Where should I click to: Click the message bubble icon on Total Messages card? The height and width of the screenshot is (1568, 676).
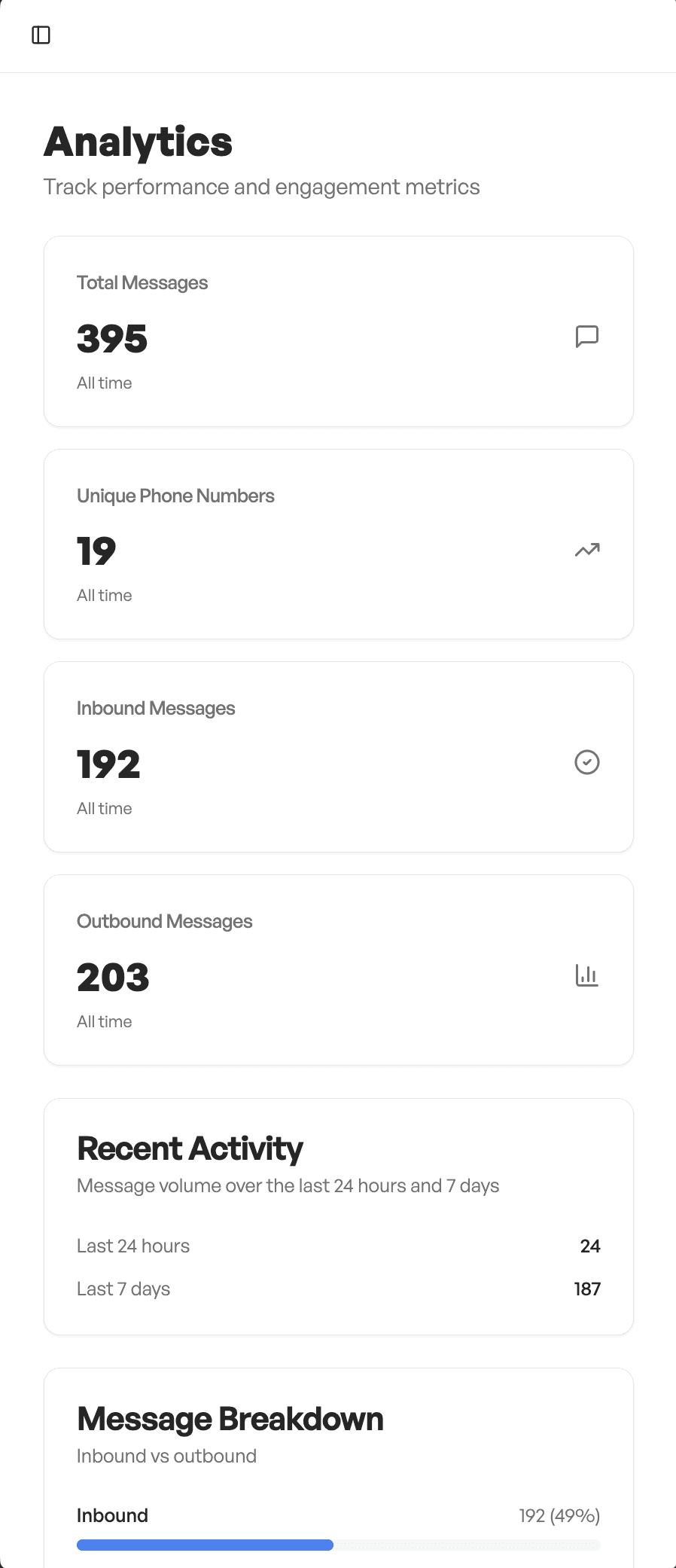[587, 337]
